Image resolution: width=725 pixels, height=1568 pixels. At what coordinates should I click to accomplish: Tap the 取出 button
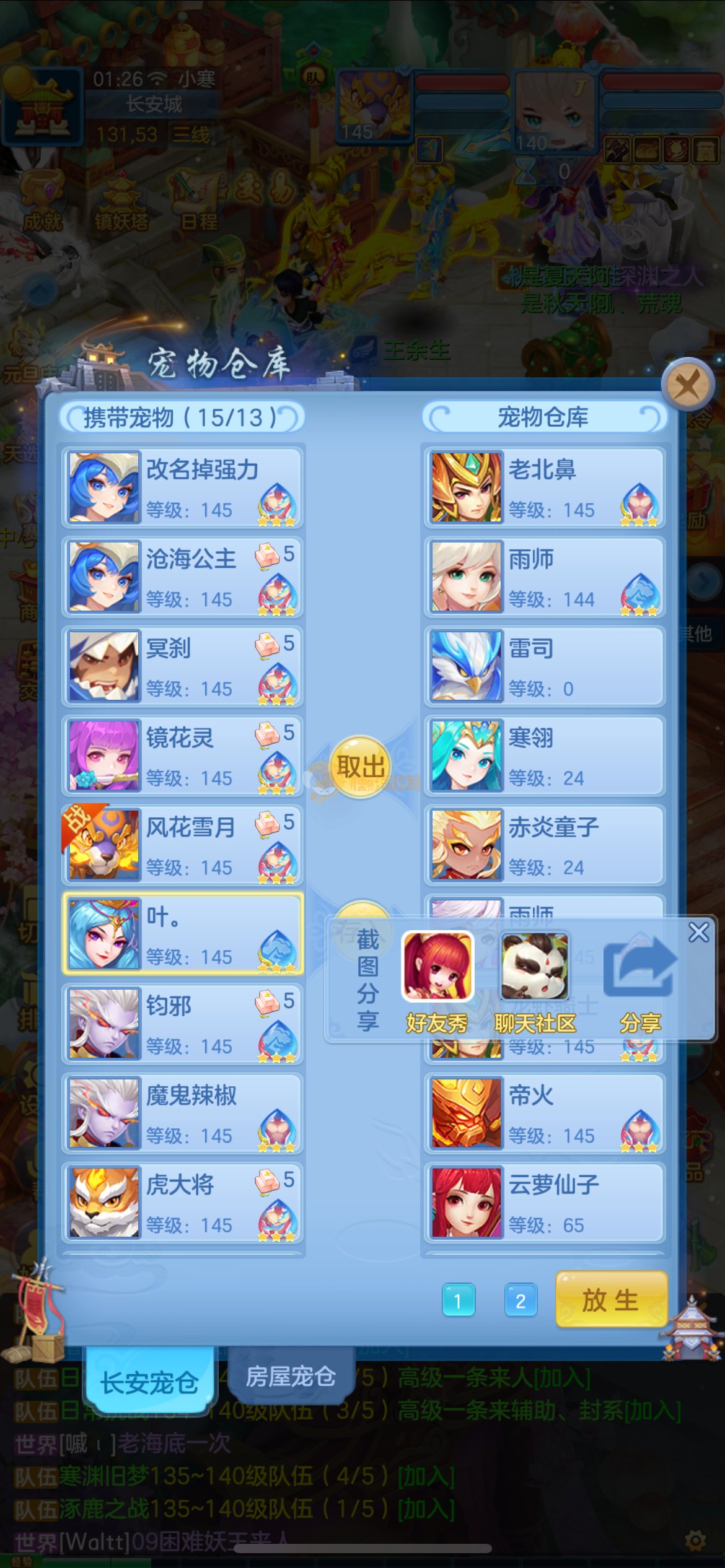click(x=361, y=767)
